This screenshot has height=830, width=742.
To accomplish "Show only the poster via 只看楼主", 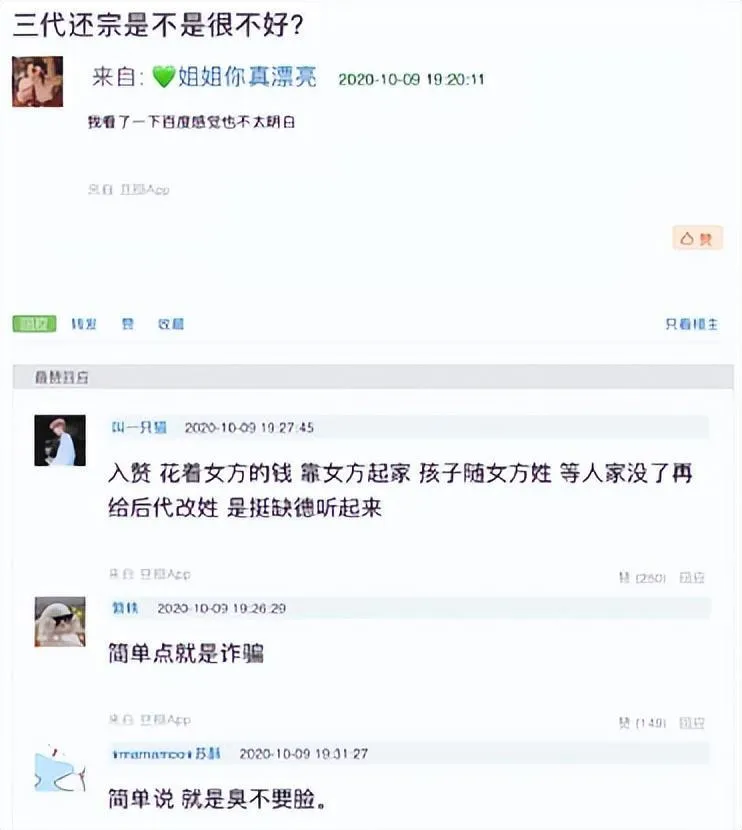I will tap(691, 324).
